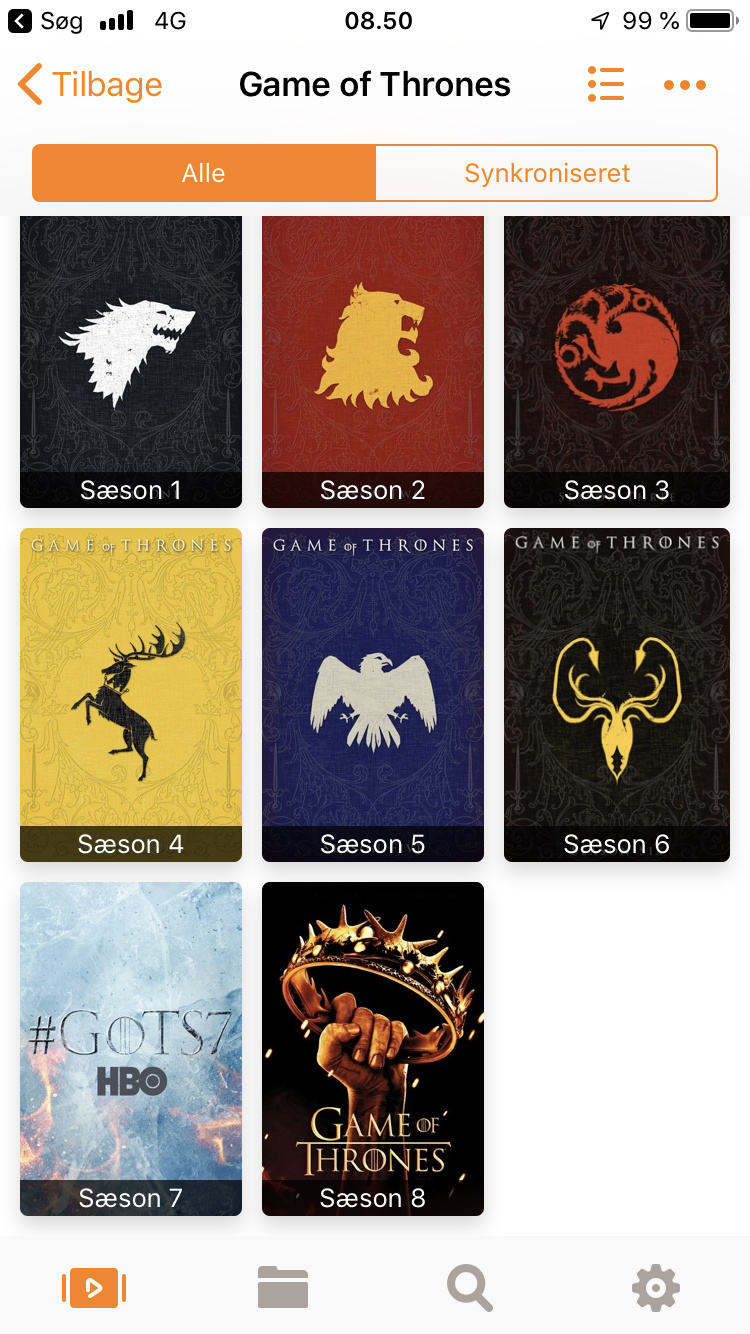Screen dimensions: 750x1334
Task: Go back with the Tilbage button
Action: (x=90, y=85)
